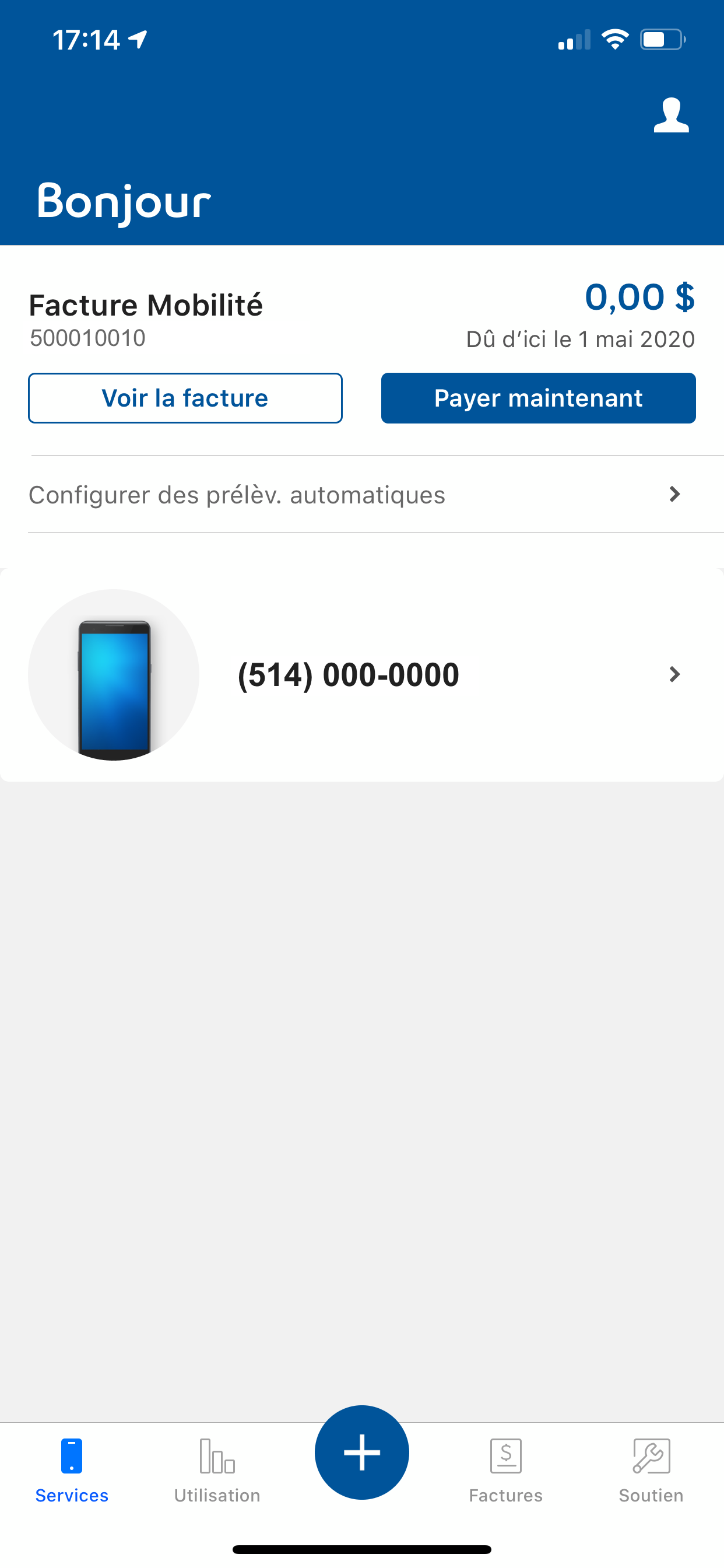724x1568 pixels.
Task: Open the profile icon in the header
Action: 671,115
